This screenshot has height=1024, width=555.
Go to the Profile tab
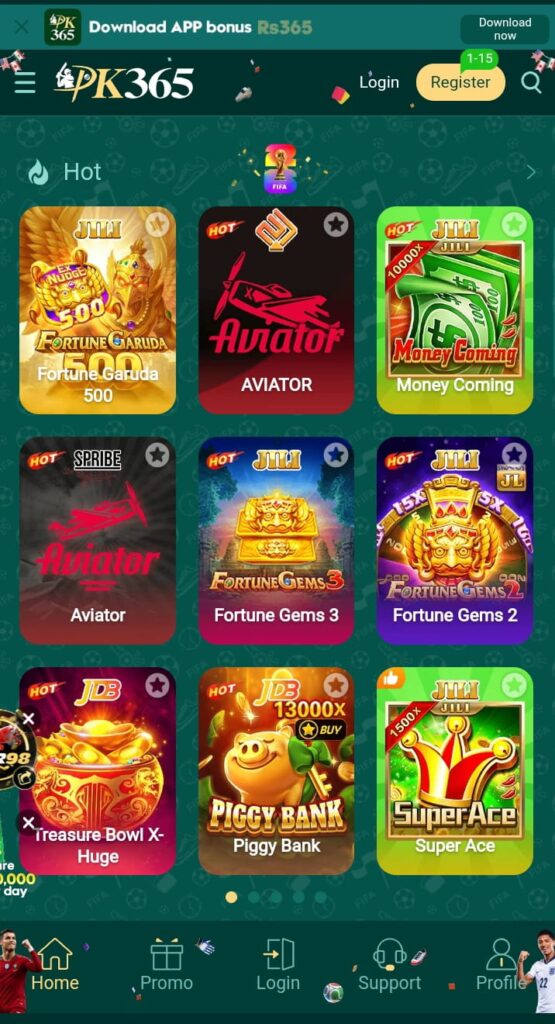(x=501, y=966)
